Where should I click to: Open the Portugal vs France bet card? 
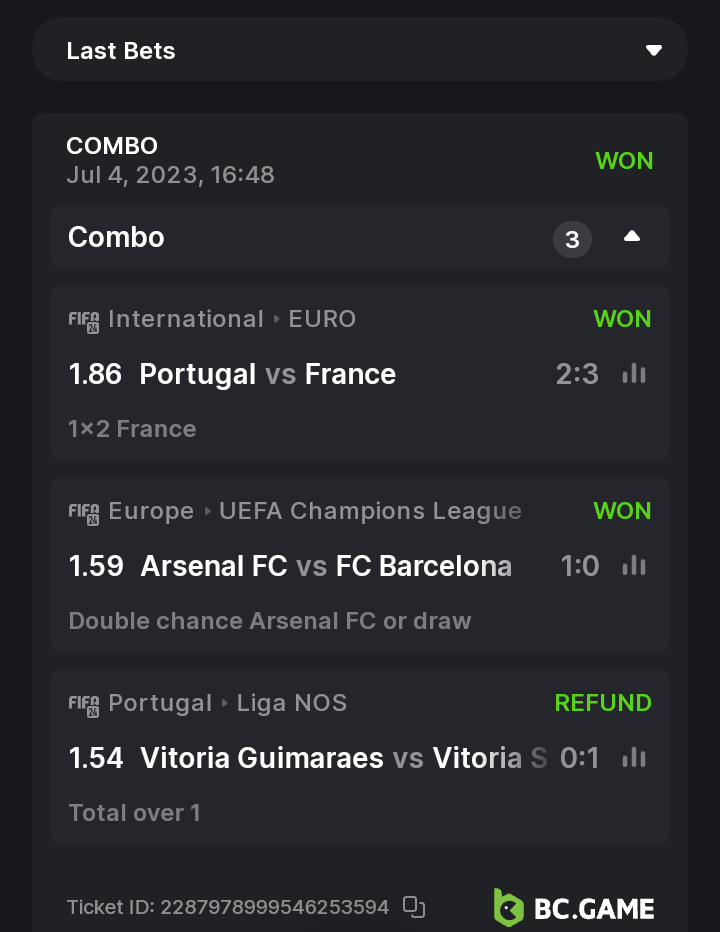coord(300,374)
